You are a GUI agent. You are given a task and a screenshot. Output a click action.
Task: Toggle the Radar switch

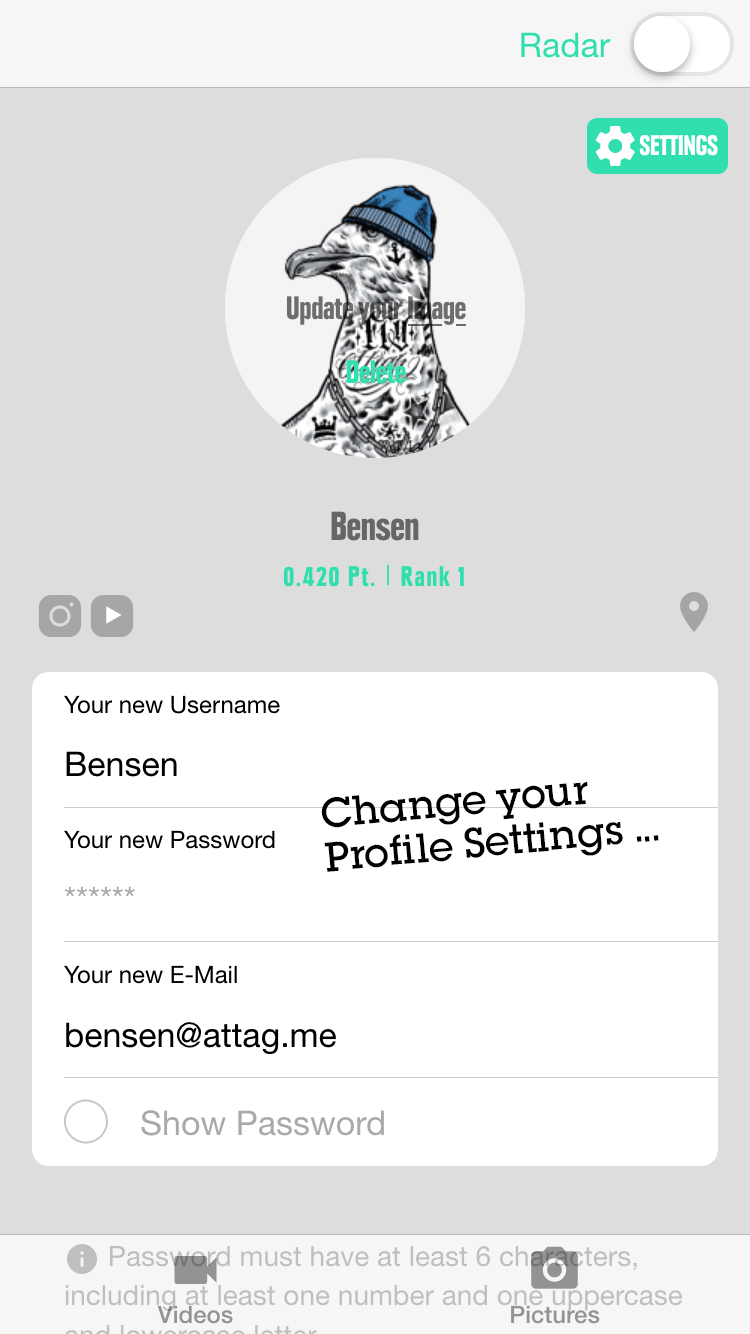[682, 45]
